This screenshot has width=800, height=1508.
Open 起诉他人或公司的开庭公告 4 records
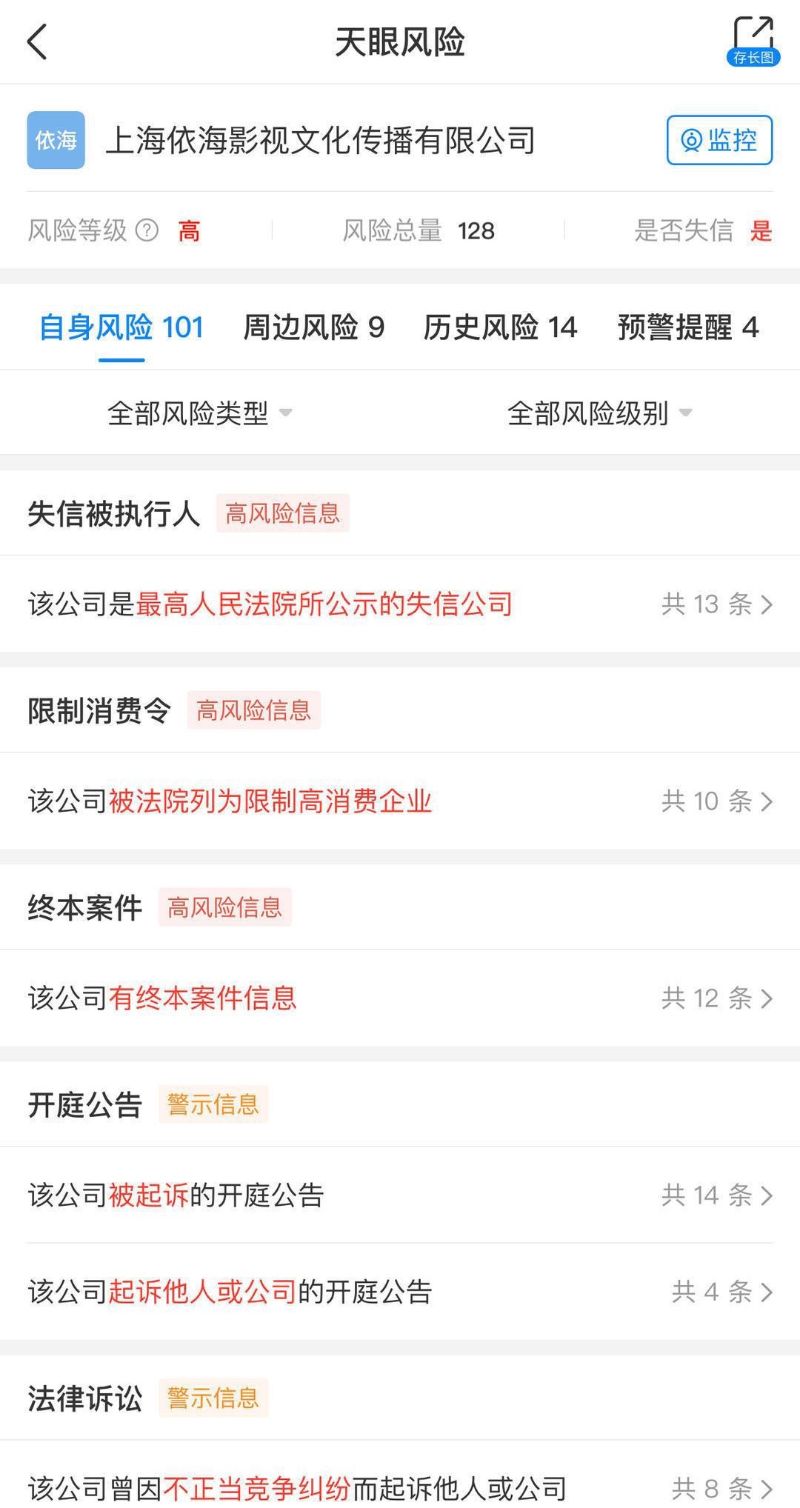click(400, 1292)
